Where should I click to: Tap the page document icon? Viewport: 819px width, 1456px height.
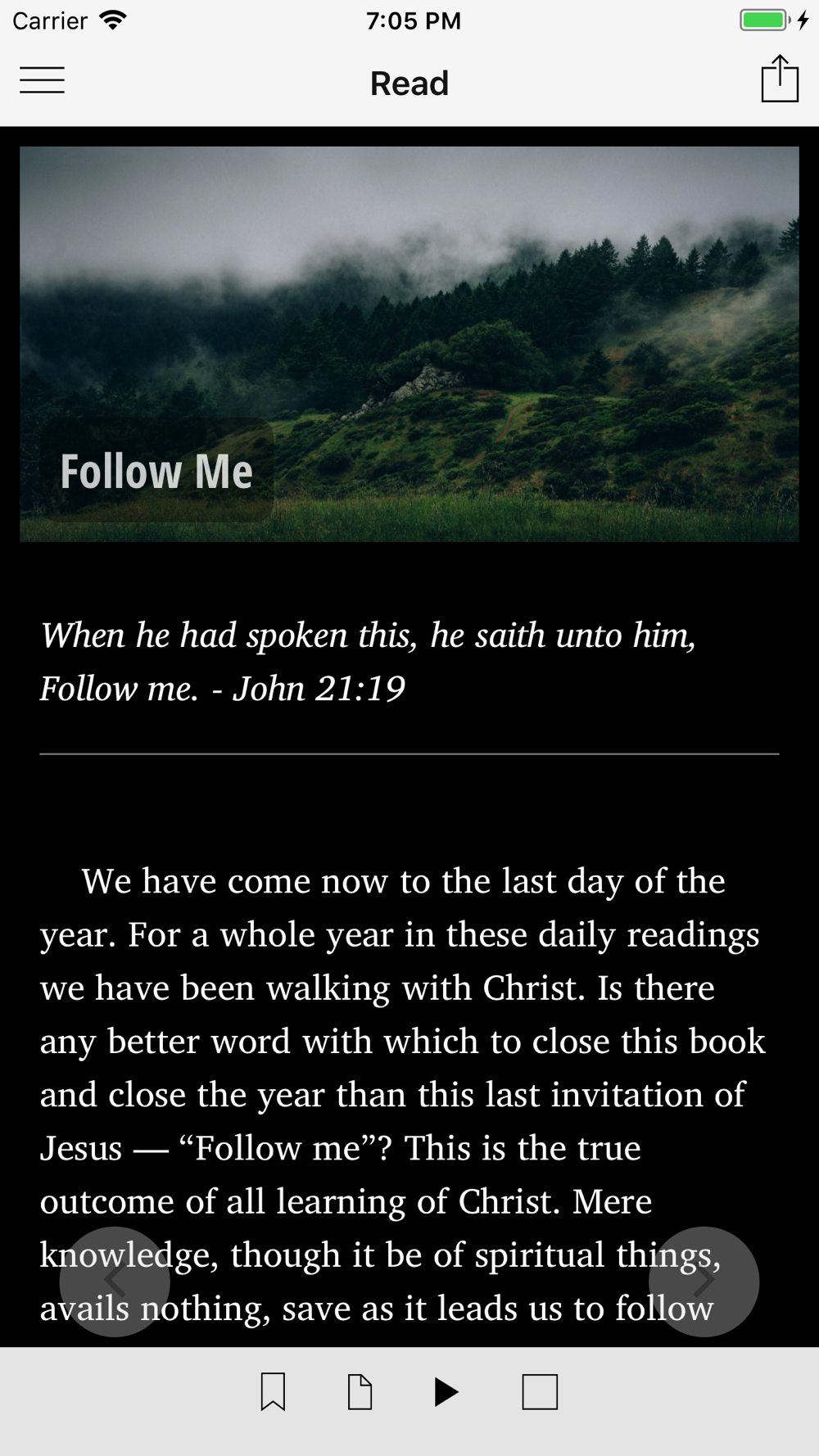click(360, 1391)
